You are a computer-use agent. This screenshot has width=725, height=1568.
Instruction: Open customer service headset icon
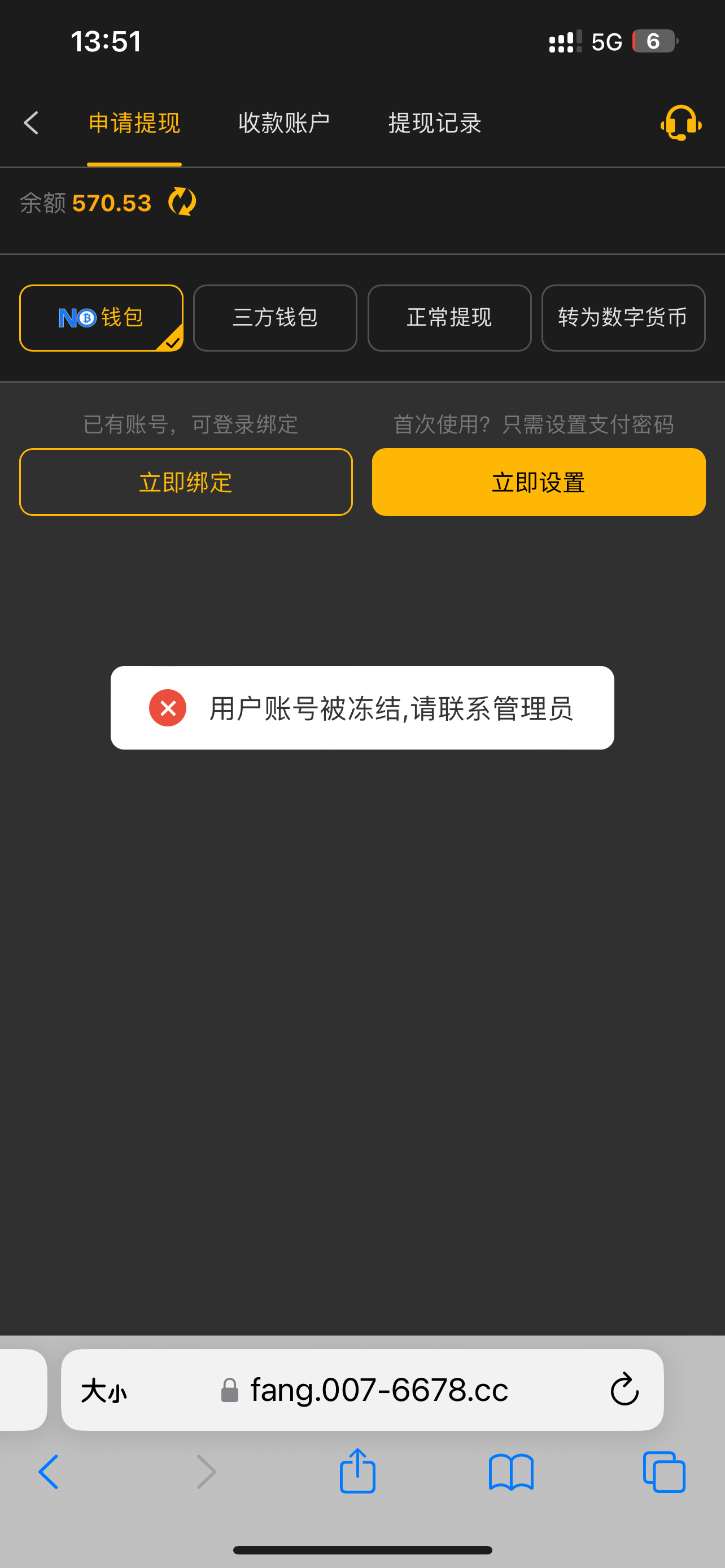click(x=680, y=123)
